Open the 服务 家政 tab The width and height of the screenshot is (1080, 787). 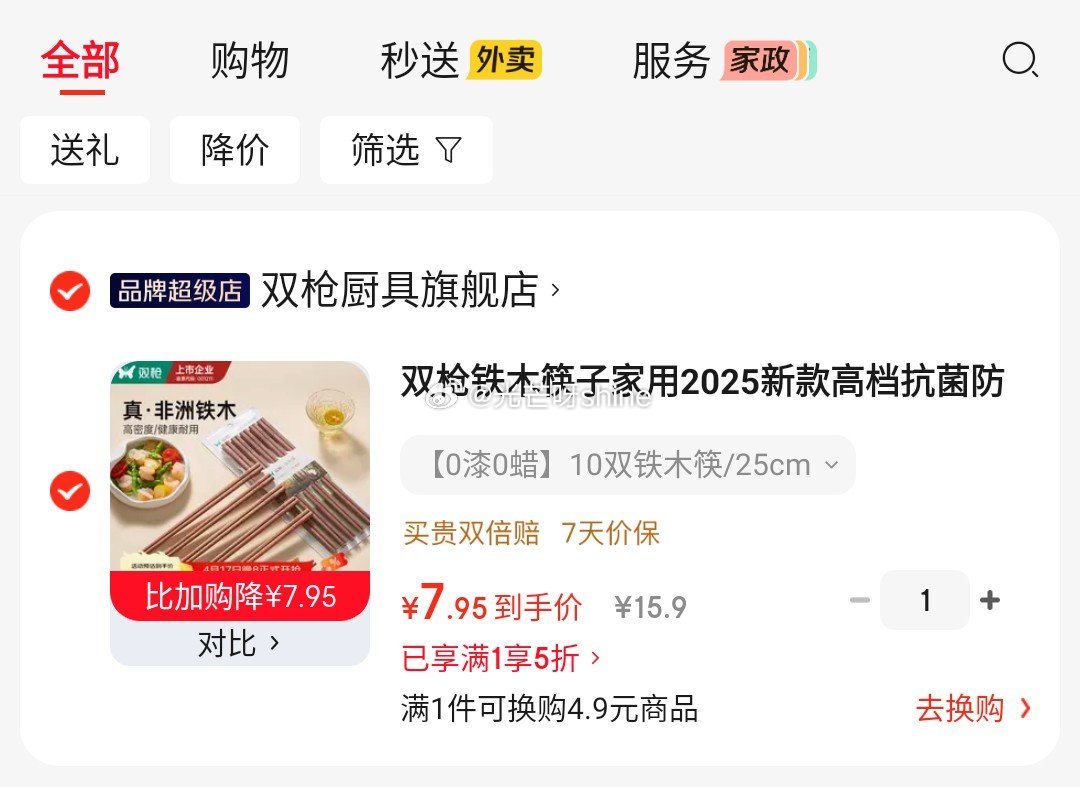pos(723,61)
